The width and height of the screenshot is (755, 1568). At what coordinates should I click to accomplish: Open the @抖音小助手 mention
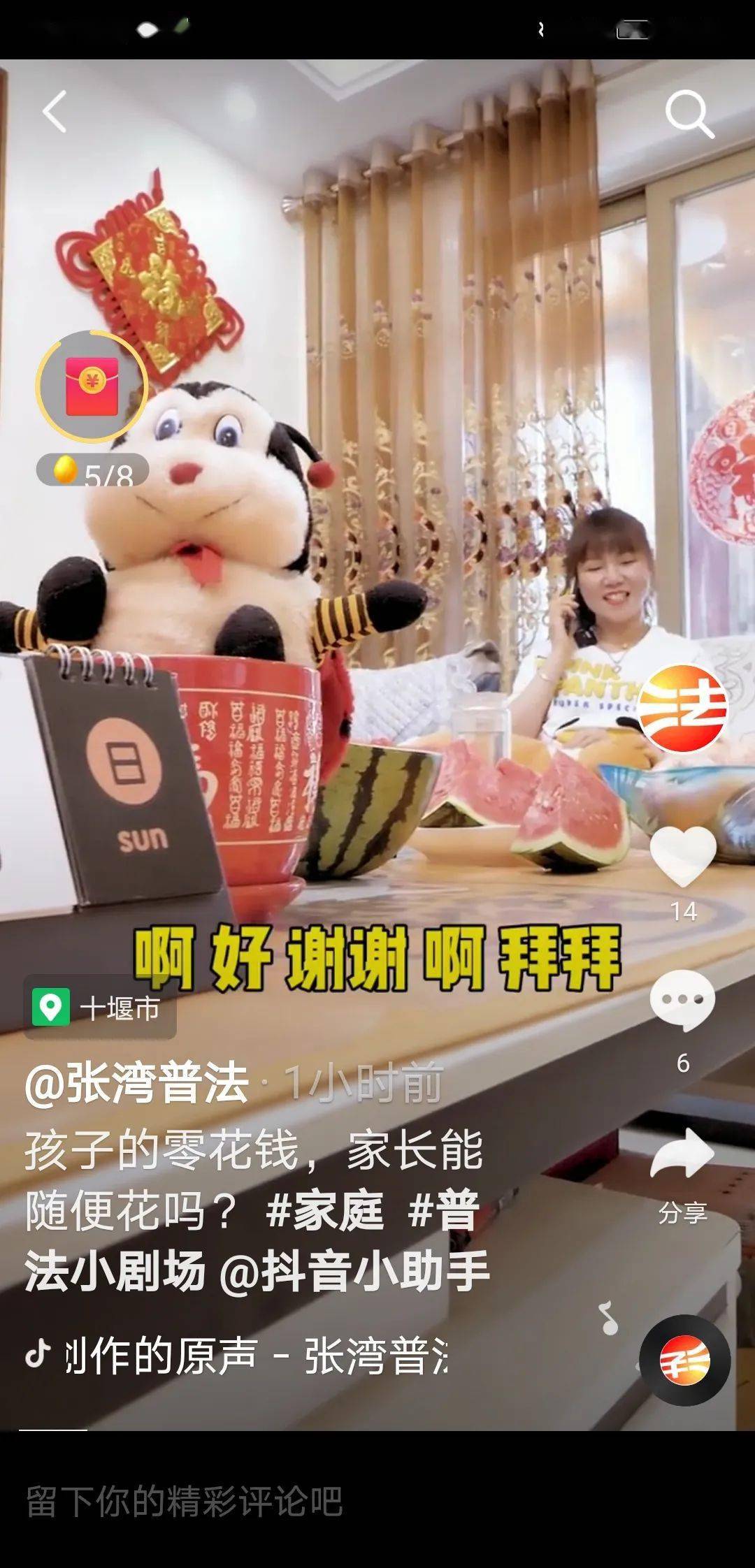tap(354, 1272)
